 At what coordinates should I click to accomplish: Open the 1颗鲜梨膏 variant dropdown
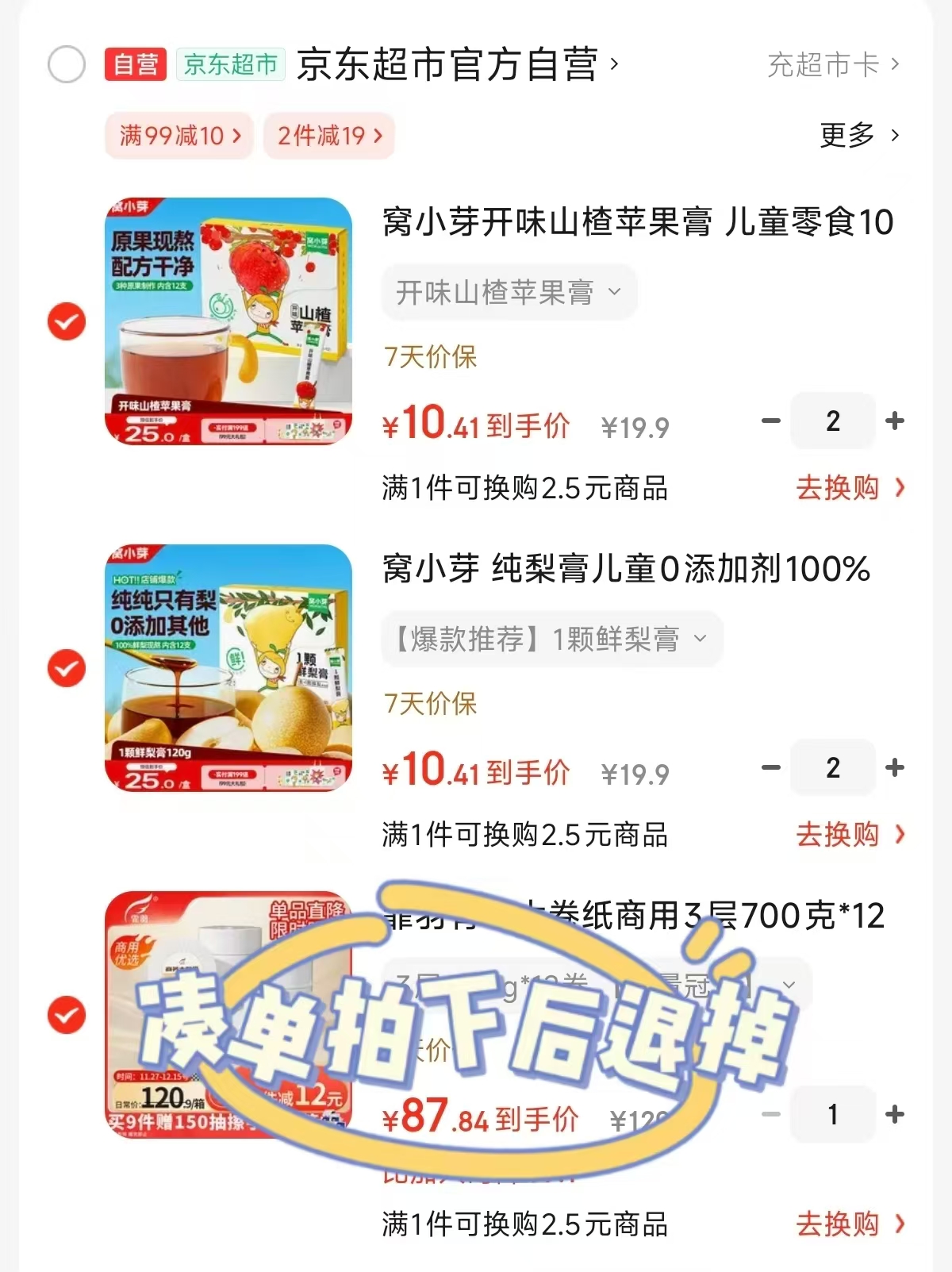551,640
